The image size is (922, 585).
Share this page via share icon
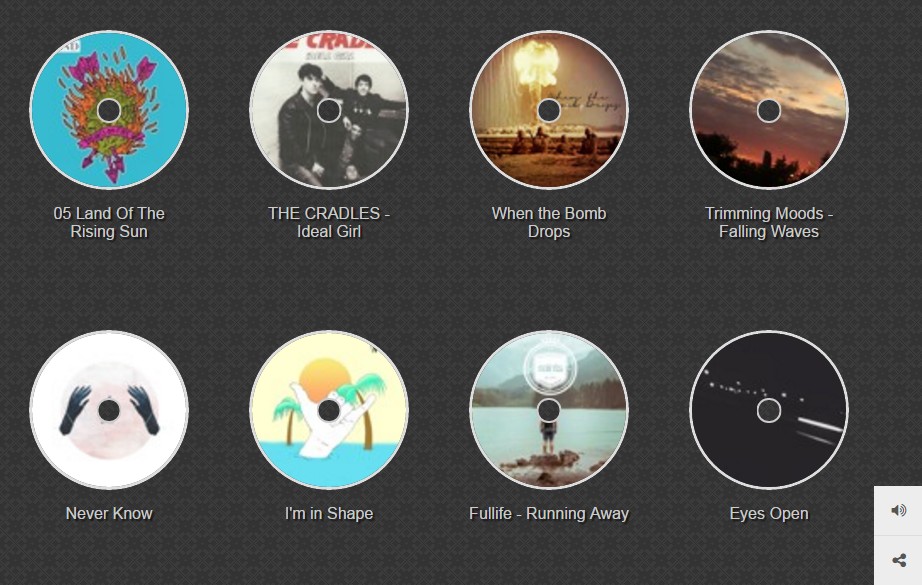click(898, 561)
